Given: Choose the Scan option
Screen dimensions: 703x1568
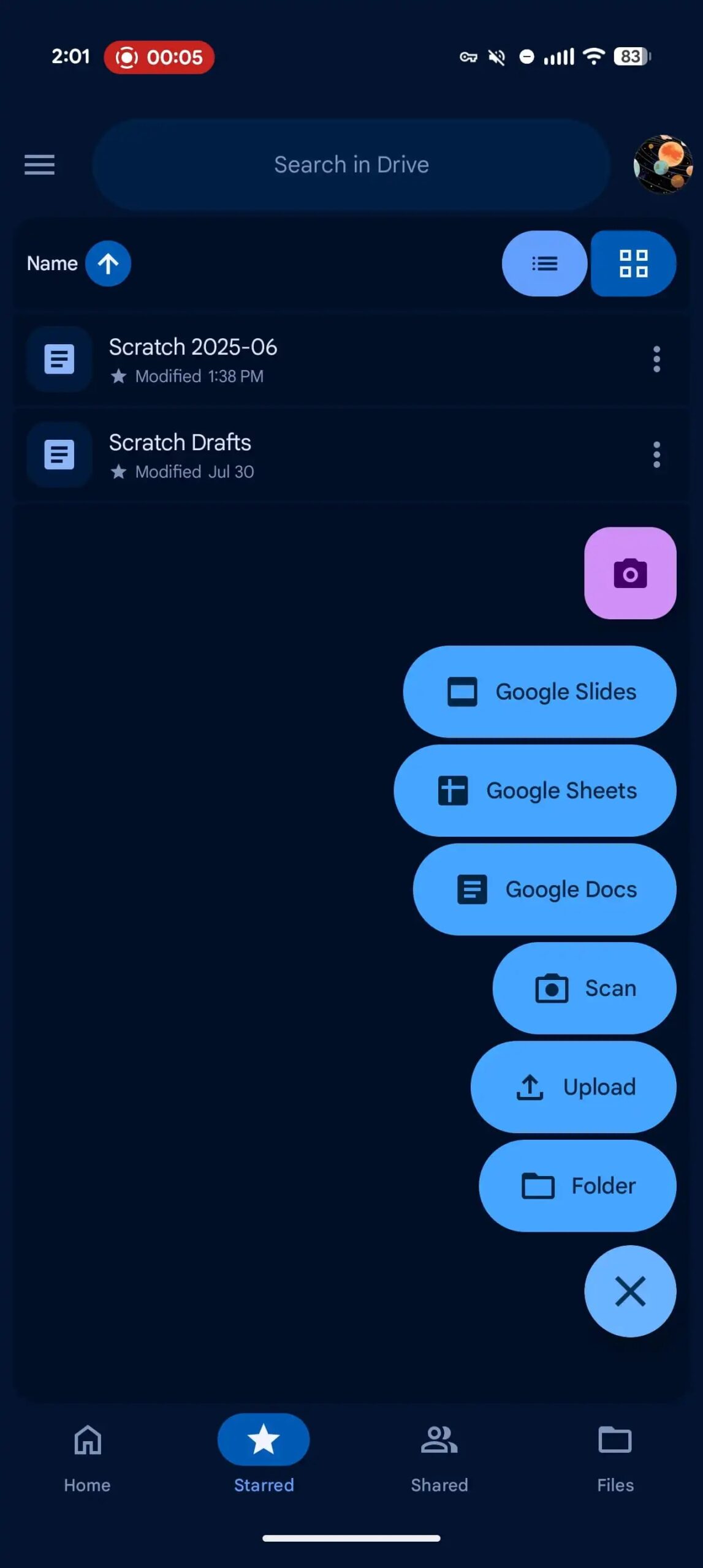Looking at the screenshot, I should pyautogui.click(x=584, y=989).
